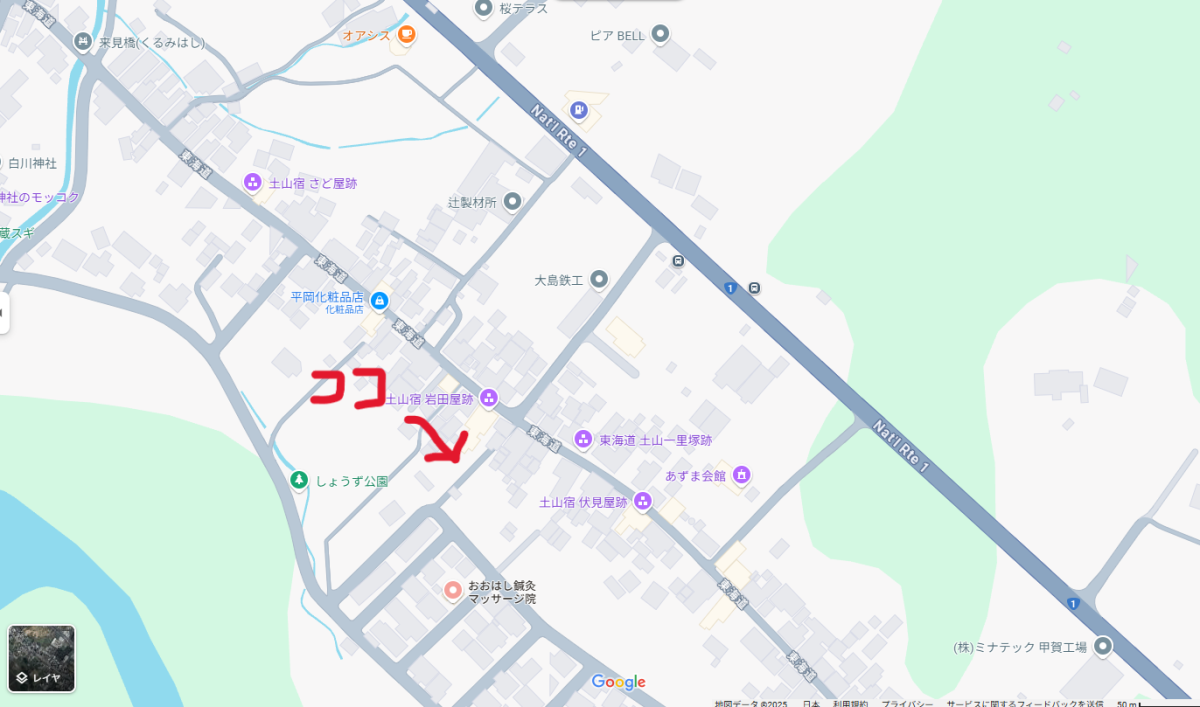
Task: Open 土山宿 さど屋跡 landmark marker
Action: click(x=253, y=183)
